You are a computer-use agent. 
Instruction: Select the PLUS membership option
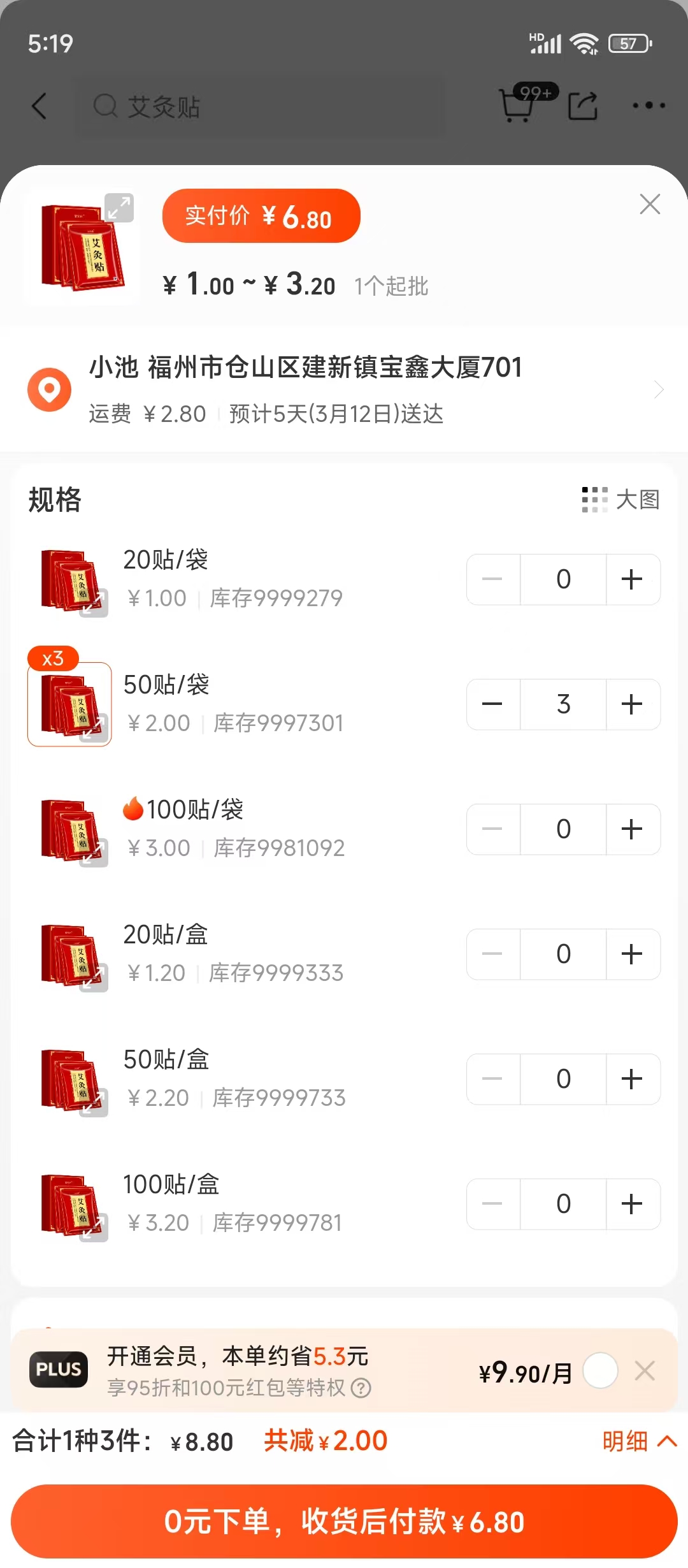pyautogui.click(x=600, y=1370)
